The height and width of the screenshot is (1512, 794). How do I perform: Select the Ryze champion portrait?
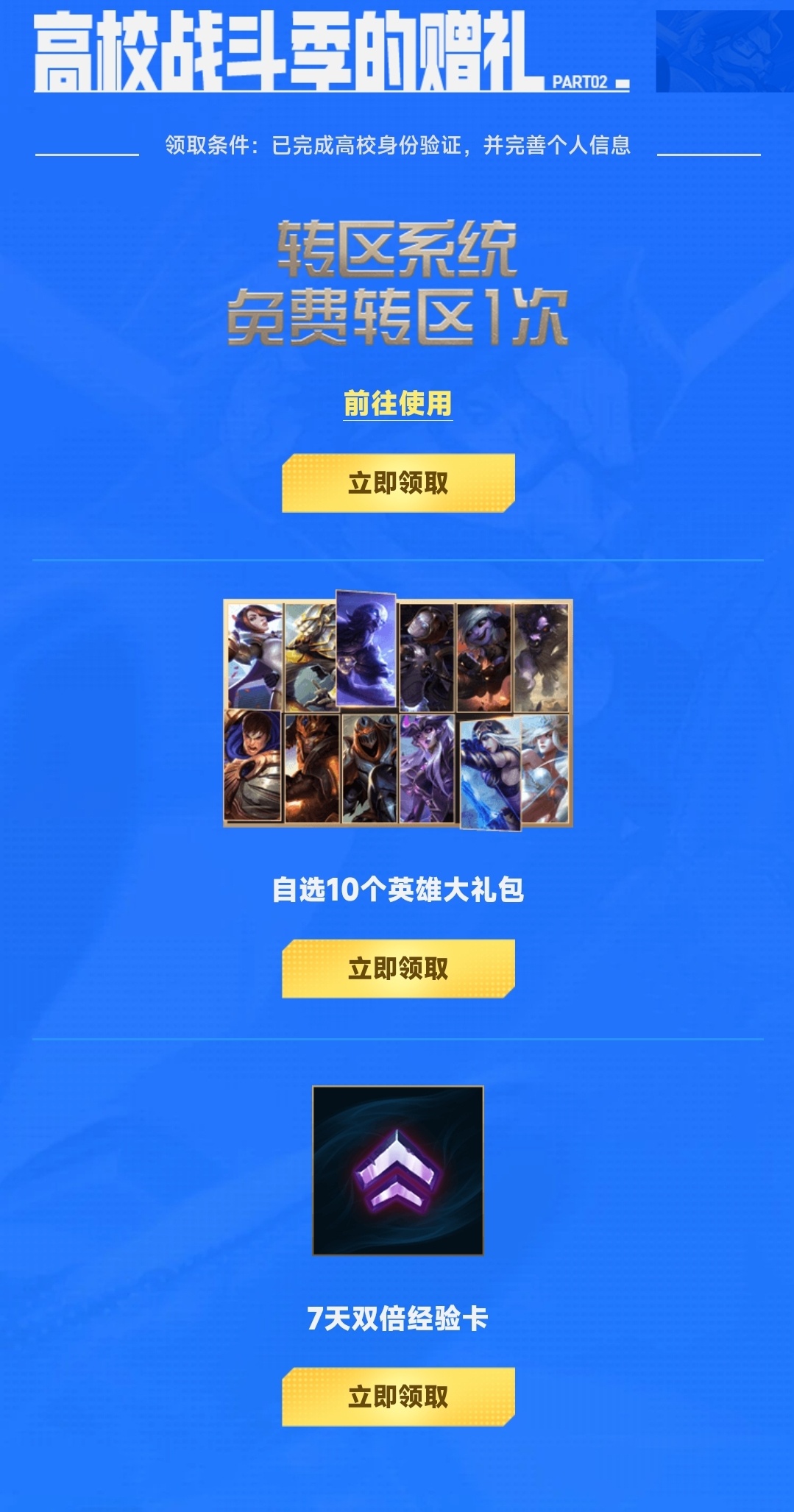[368, 647]
